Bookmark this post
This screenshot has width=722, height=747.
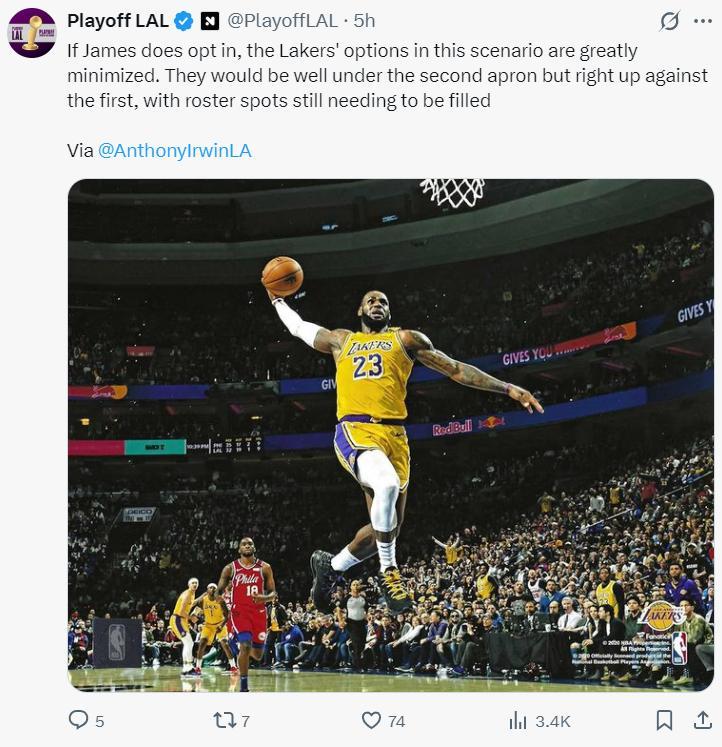664,720
